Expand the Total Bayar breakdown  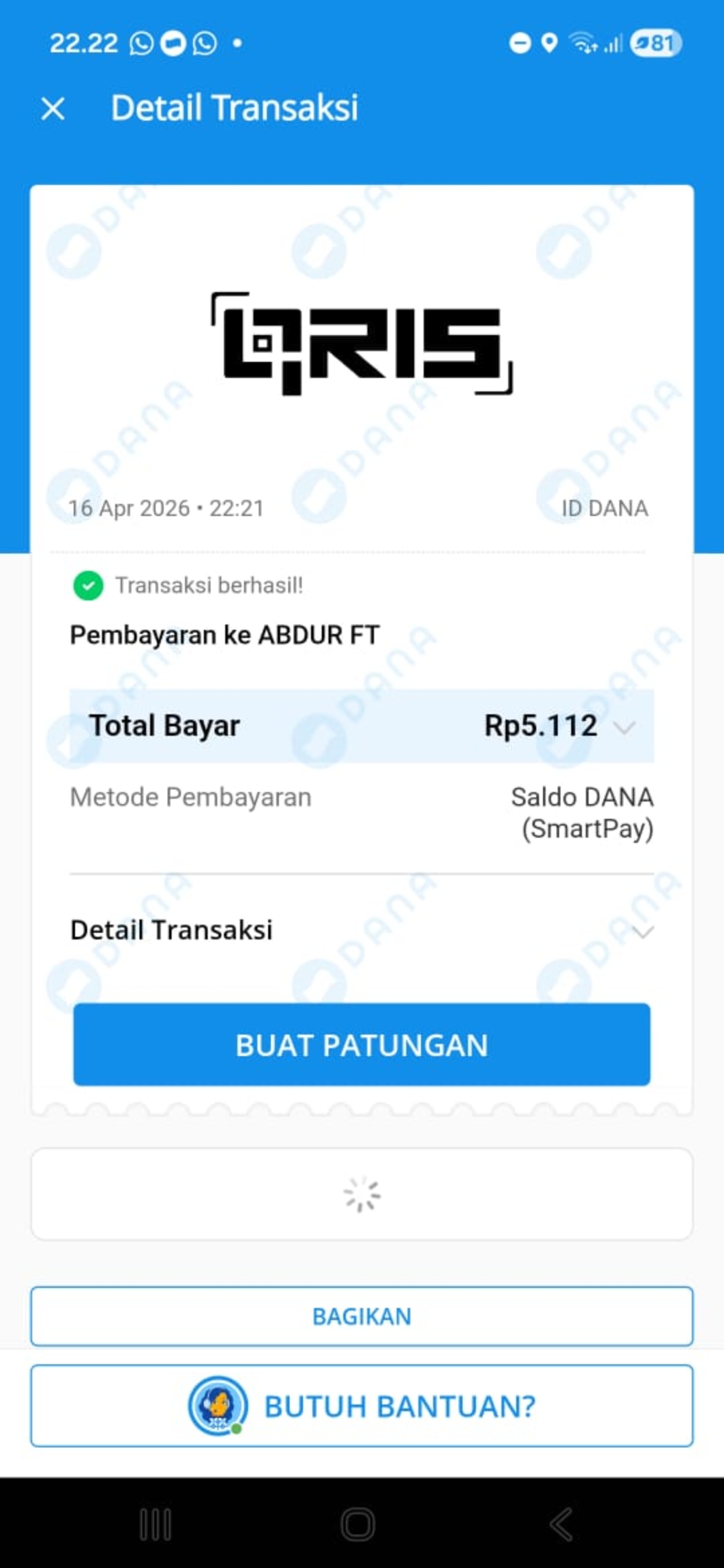[x=624, y=727]
